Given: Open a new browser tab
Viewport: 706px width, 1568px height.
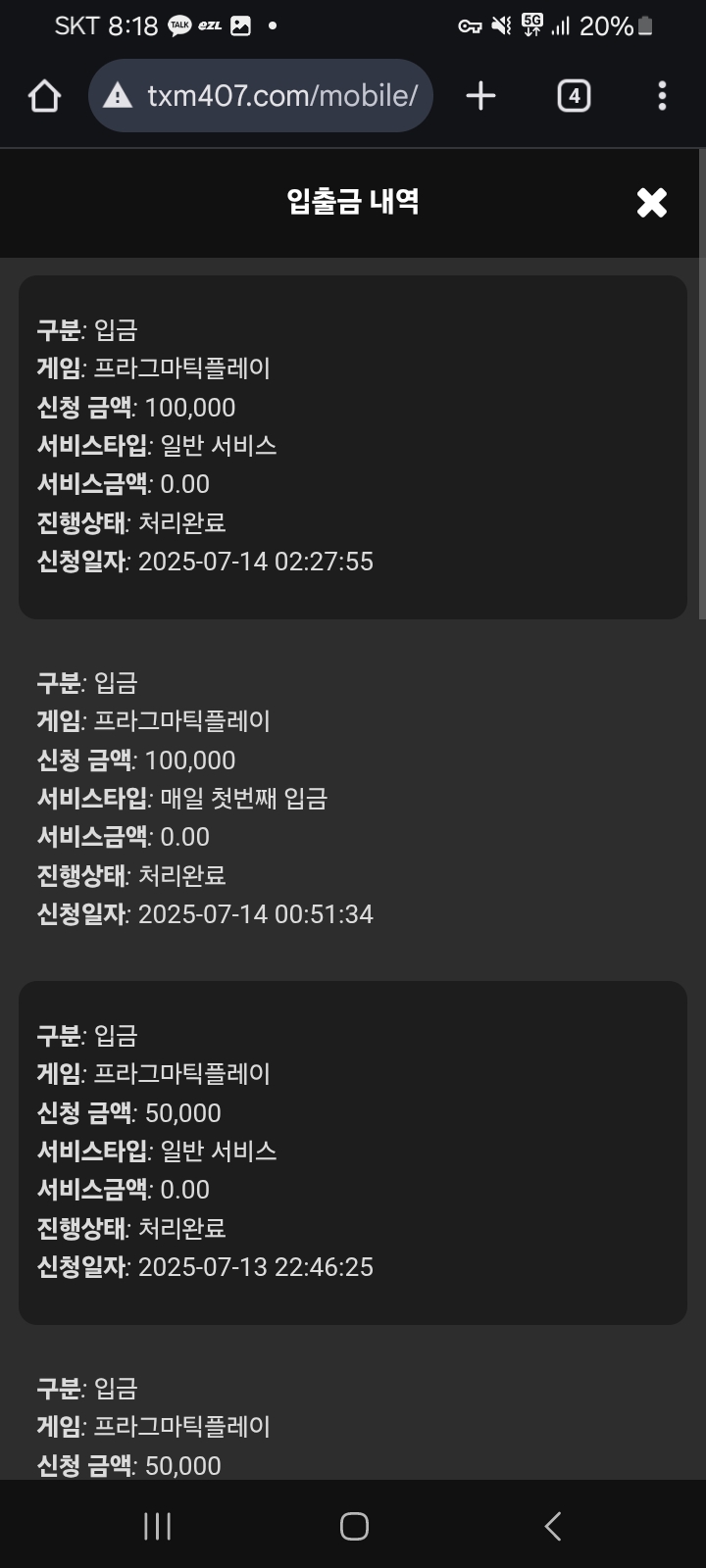Looking at the screenshot, I should 480,96.
